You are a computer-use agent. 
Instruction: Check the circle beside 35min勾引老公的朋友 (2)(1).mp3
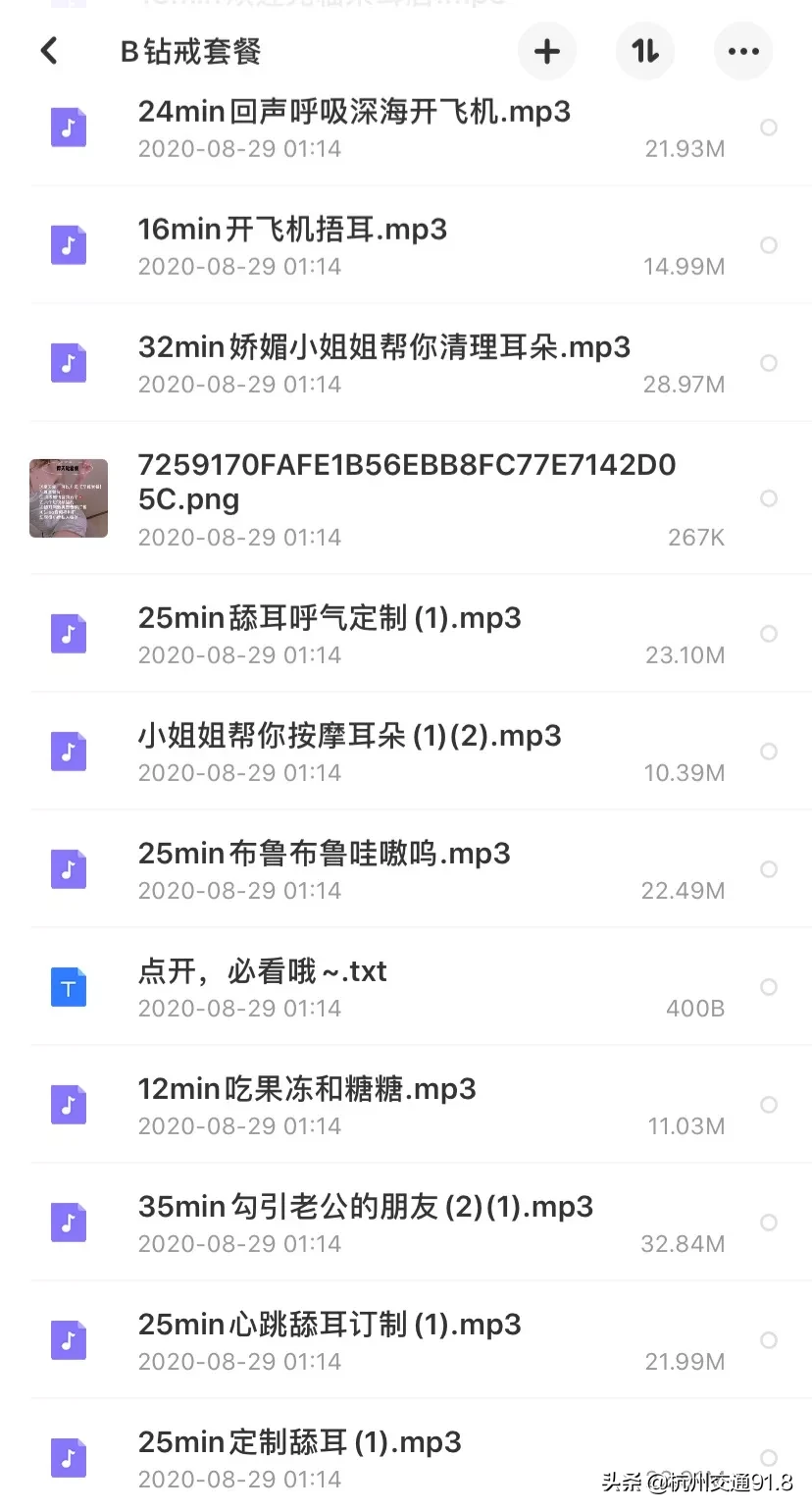pos(769,1222)
